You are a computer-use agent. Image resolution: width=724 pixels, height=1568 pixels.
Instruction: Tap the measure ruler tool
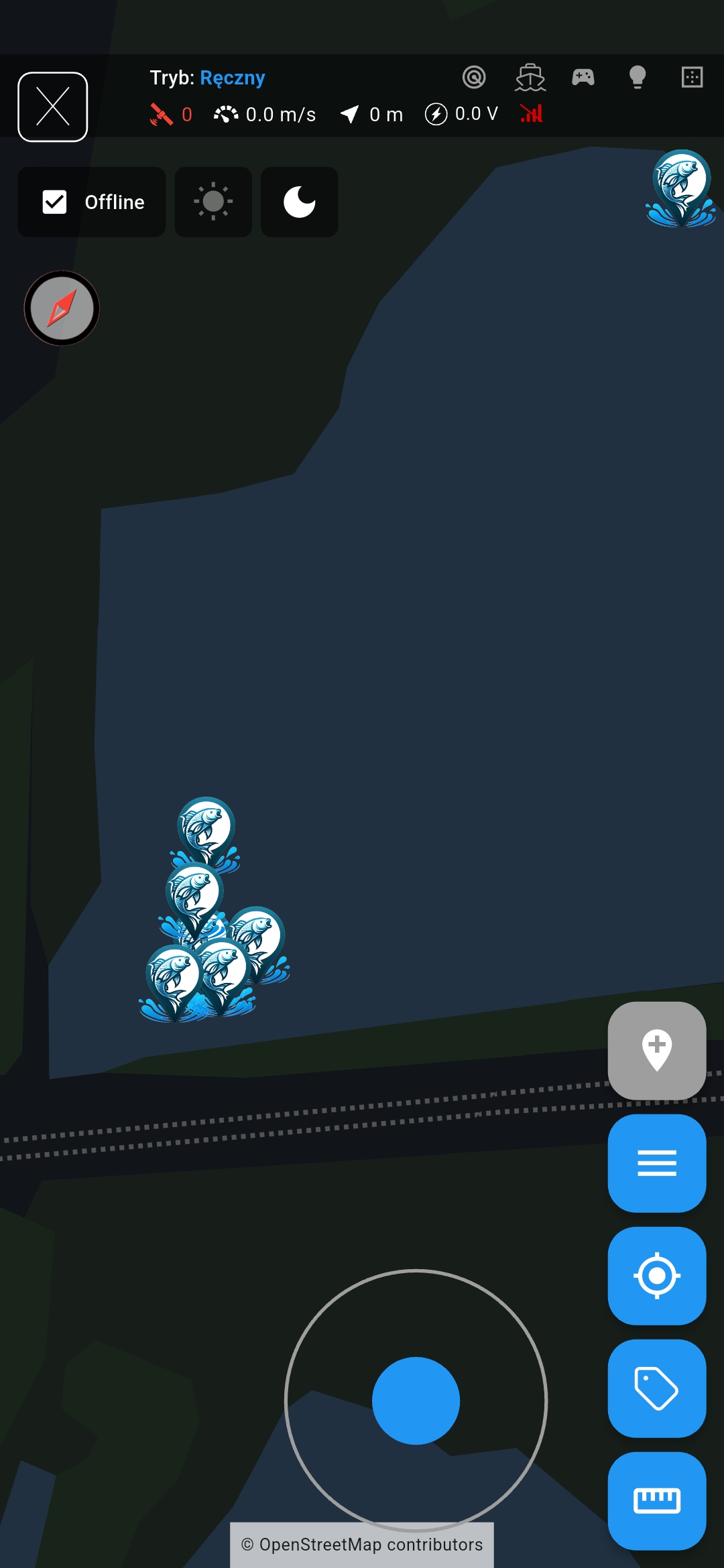coord(657,1501)
